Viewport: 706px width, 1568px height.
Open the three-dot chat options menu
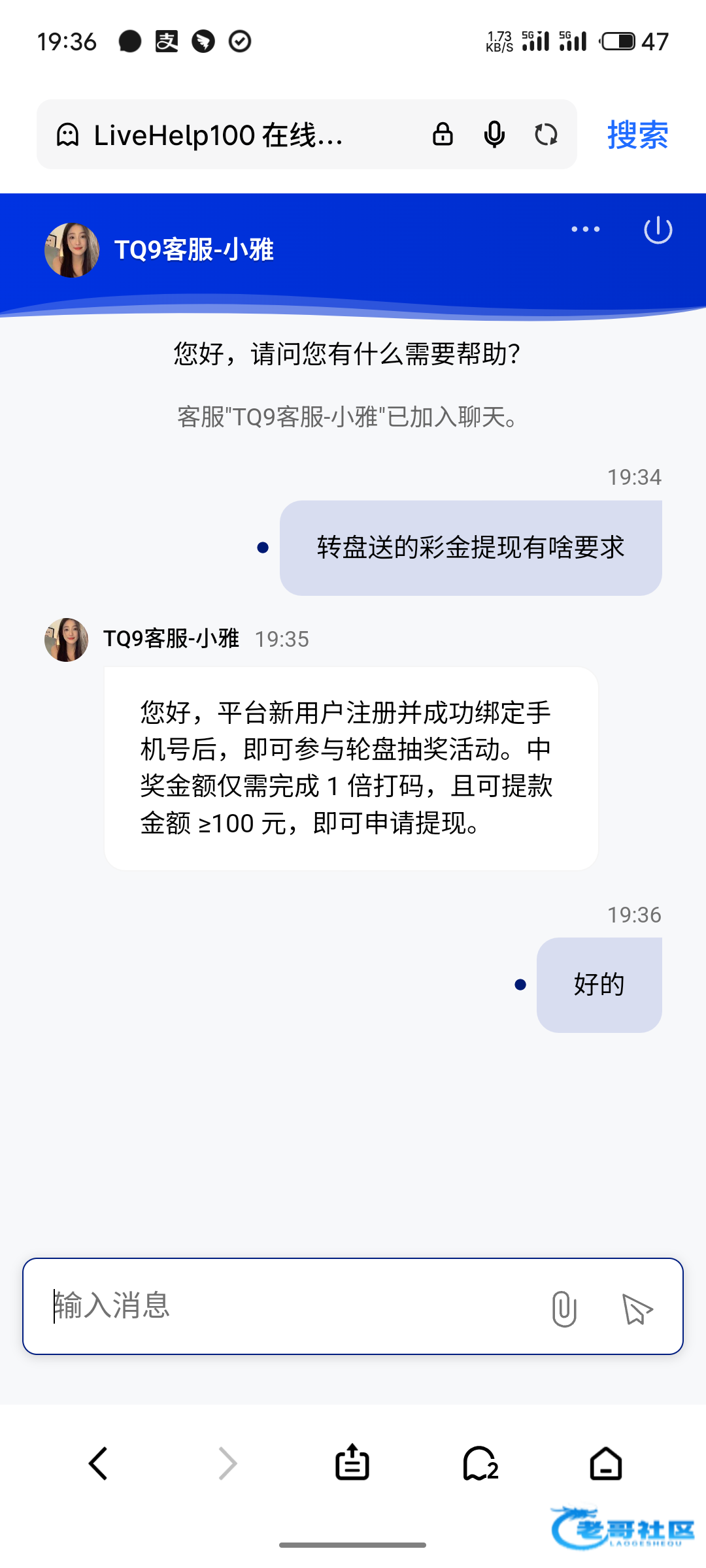point(585,229)
